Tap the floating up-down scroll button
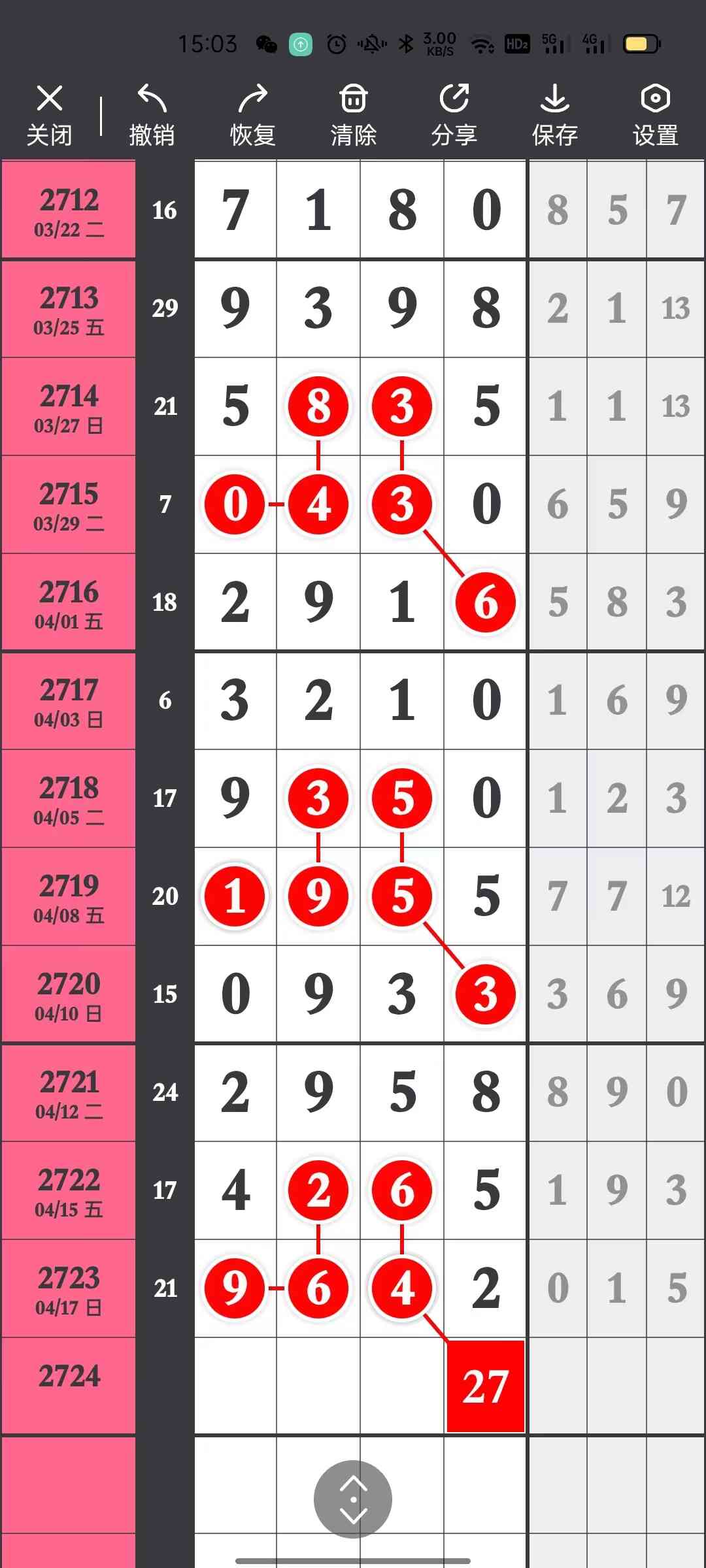This screenshot has height=1568, width=706. point(353,1499)
